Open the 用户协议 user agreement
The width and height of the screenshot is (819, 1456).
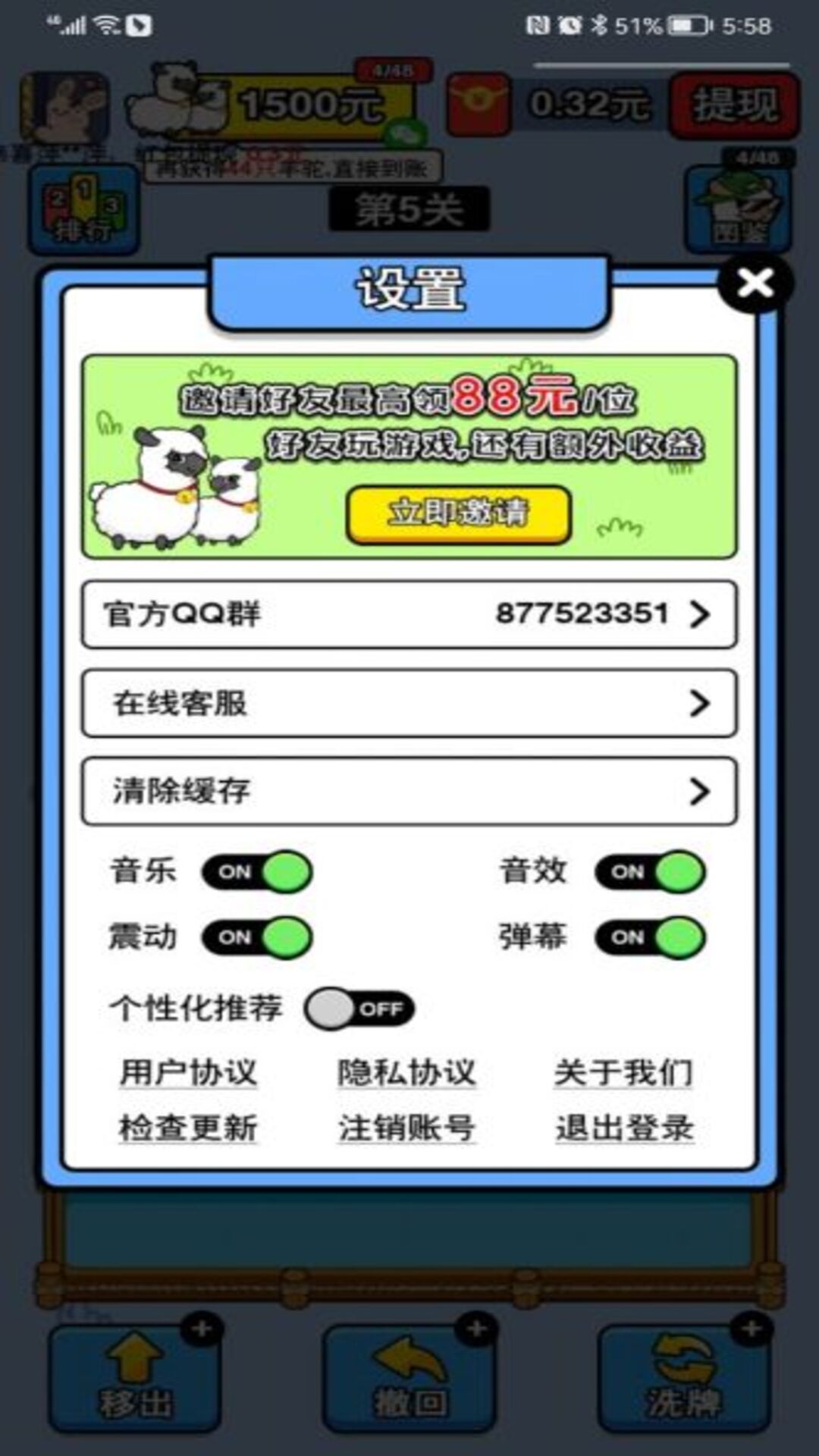pos(188,1071)
